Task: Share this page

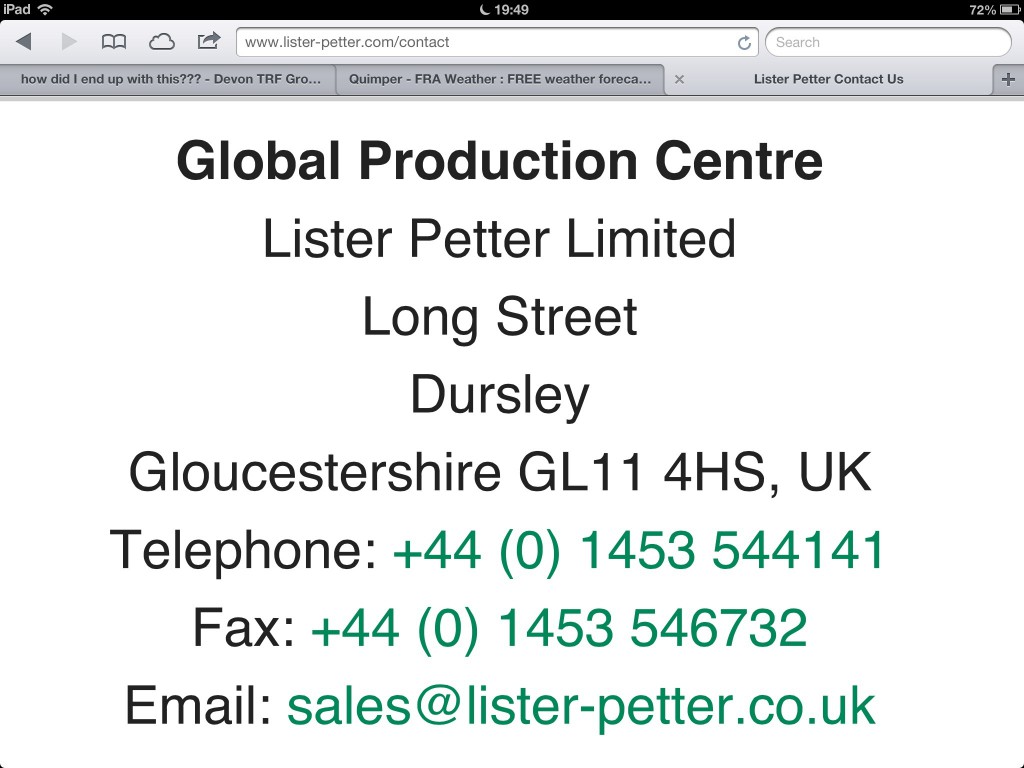Action: (x=208, y=42)
